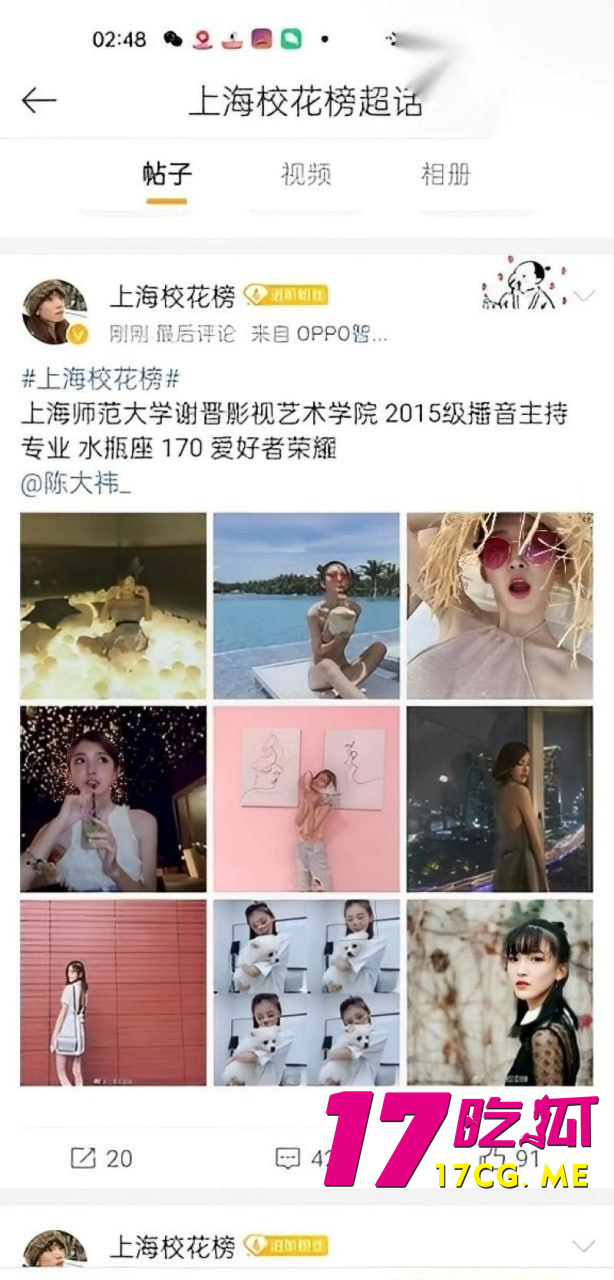This screenshot has height=1280, width=614.
Task: Open the pink wall photo thumbnail
Action: coord(306,799)
